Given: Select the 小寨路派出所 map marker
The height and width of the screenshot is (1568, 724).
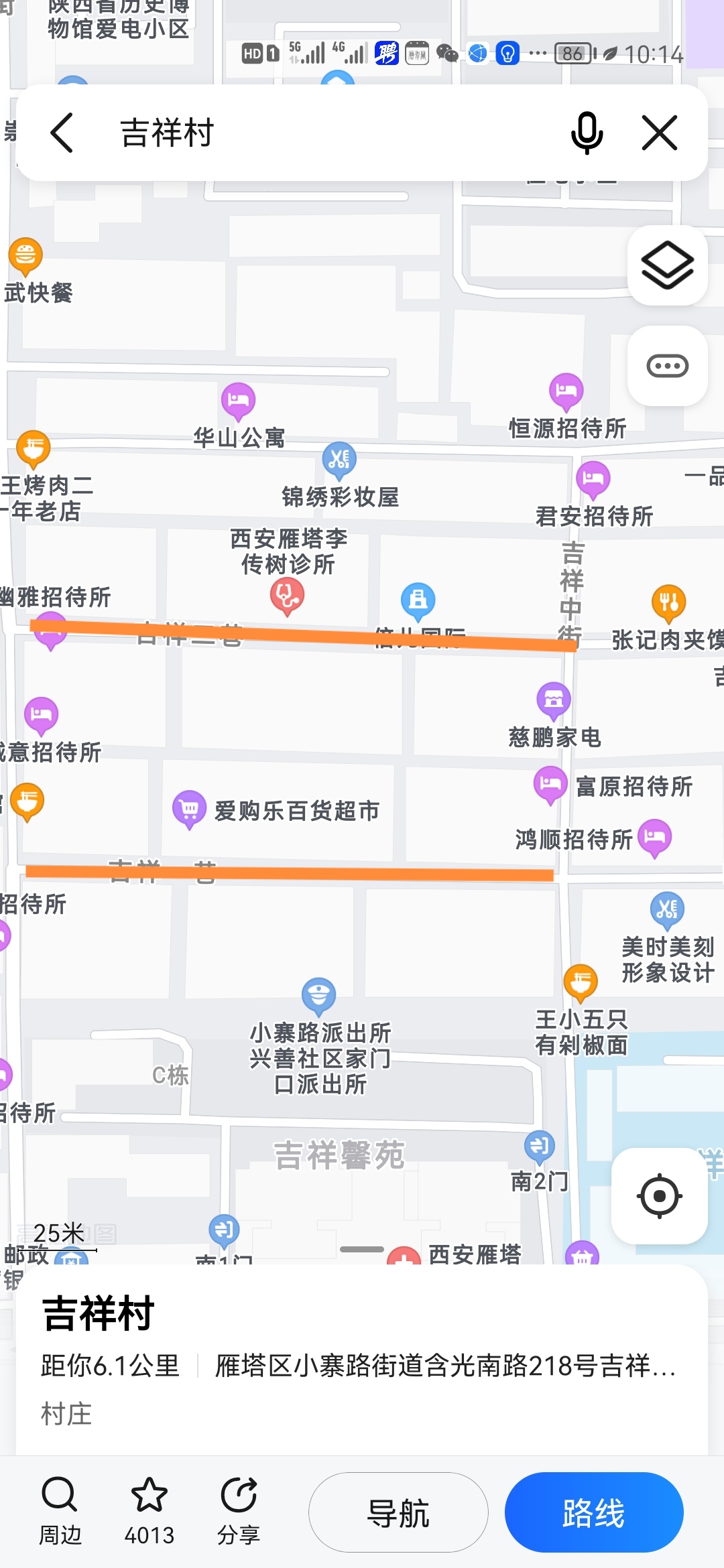Looking at the screenshot, I should [x=318, y=995].
